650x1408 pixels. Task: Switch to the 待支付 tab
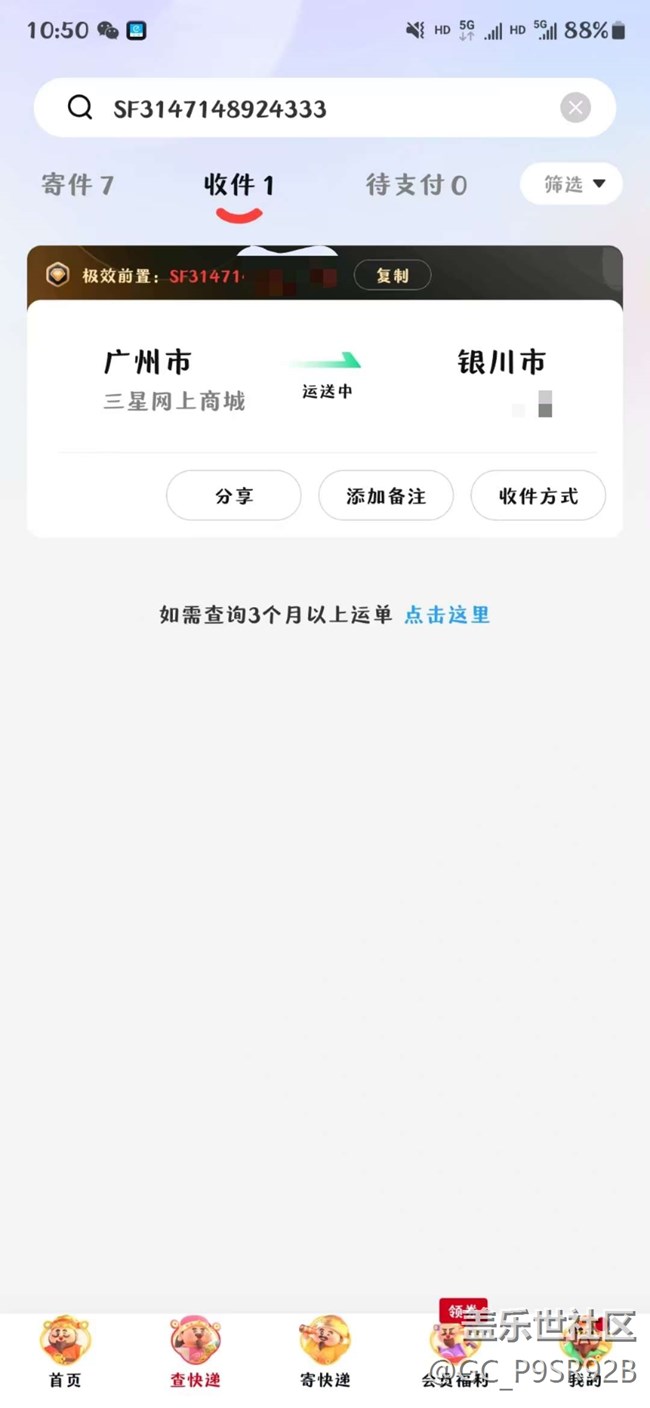416,185
